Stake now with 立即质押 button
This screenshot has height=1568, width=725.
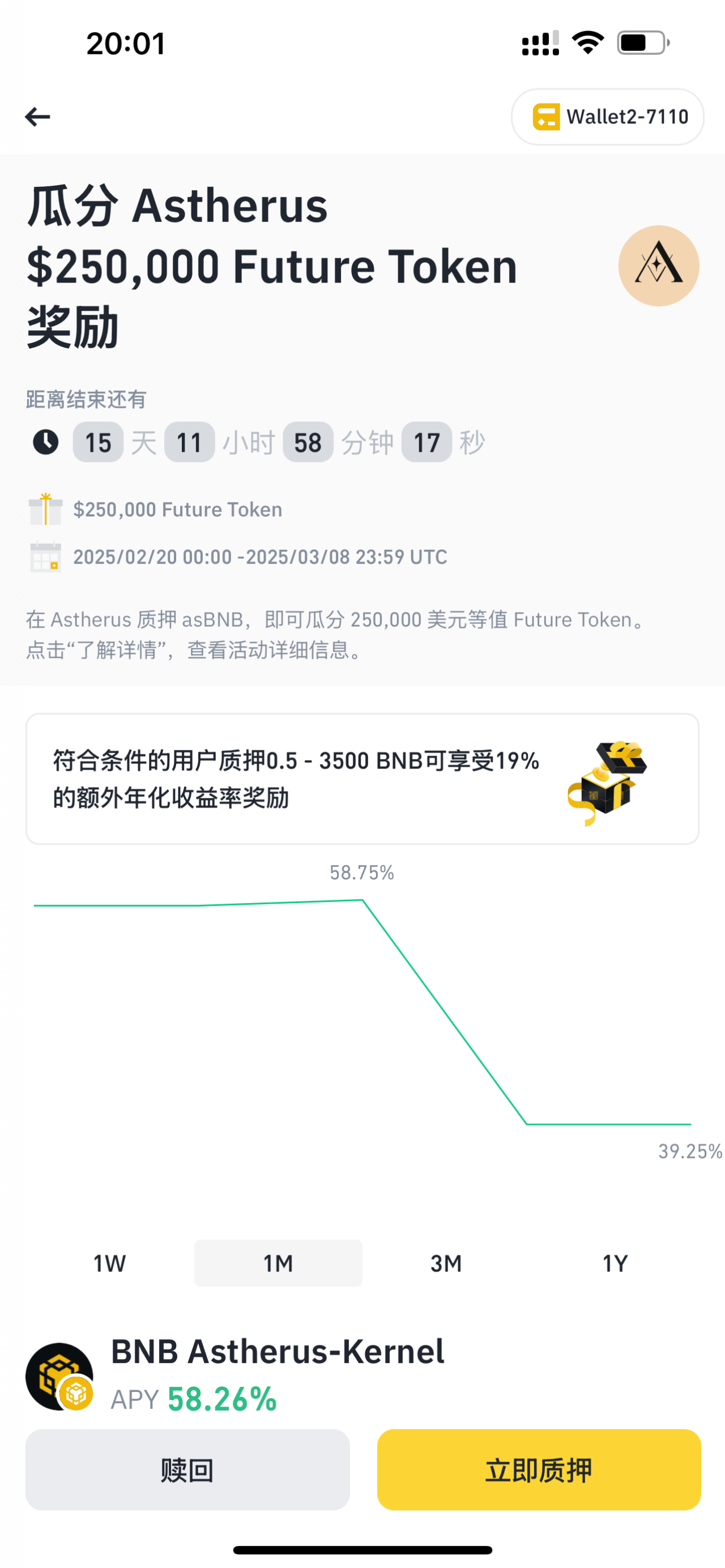pos(539,1470)
